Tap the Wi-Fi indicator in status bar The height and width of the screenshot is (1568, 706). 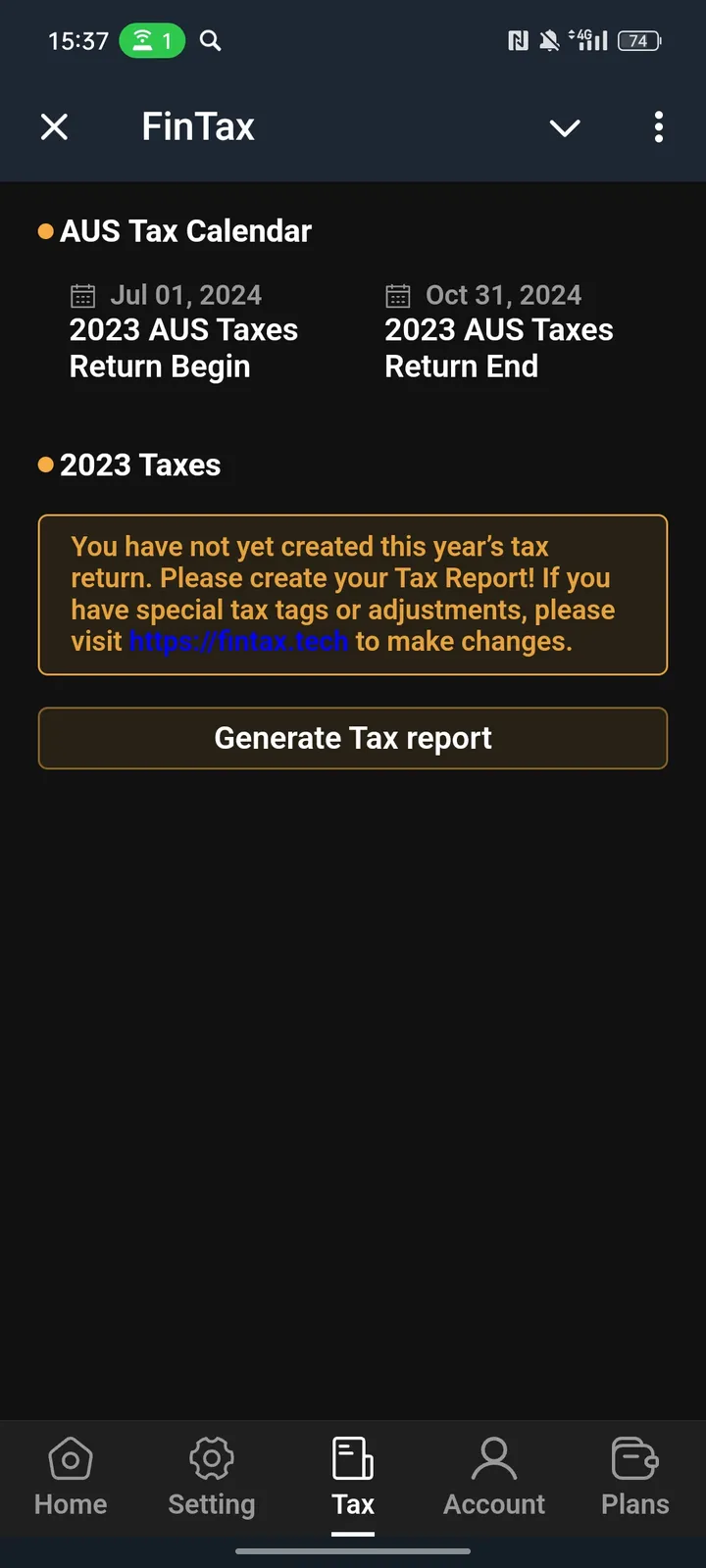click(142, 40)
